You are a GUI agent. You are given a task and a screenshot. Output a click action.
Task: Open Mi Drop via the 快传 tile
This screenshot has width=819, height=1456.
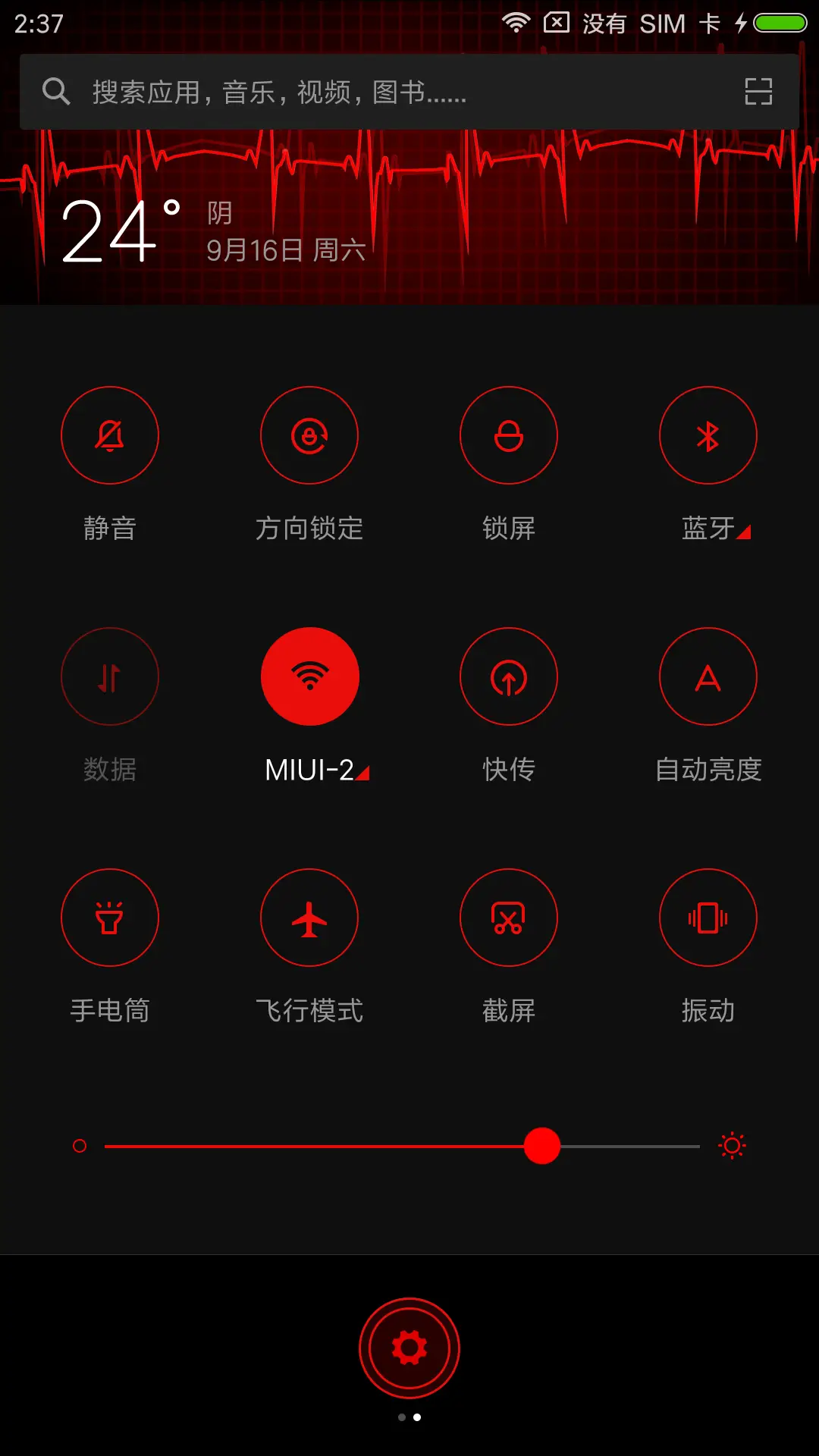click(x=509, y=676)
